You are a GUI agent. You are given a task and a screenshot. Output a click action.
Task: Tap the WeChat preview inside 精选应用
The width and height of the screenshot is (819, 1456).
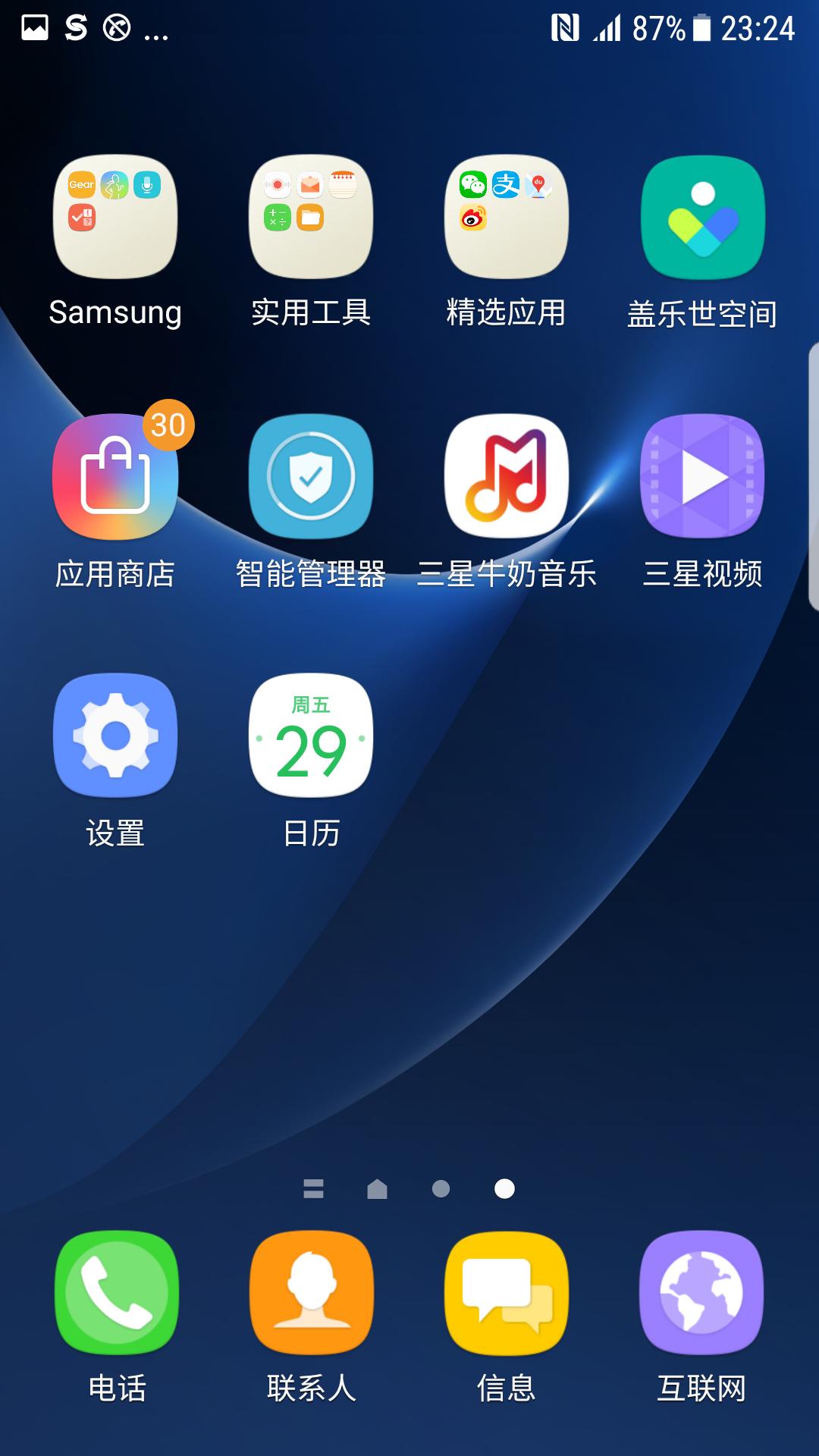click(474, 184)
